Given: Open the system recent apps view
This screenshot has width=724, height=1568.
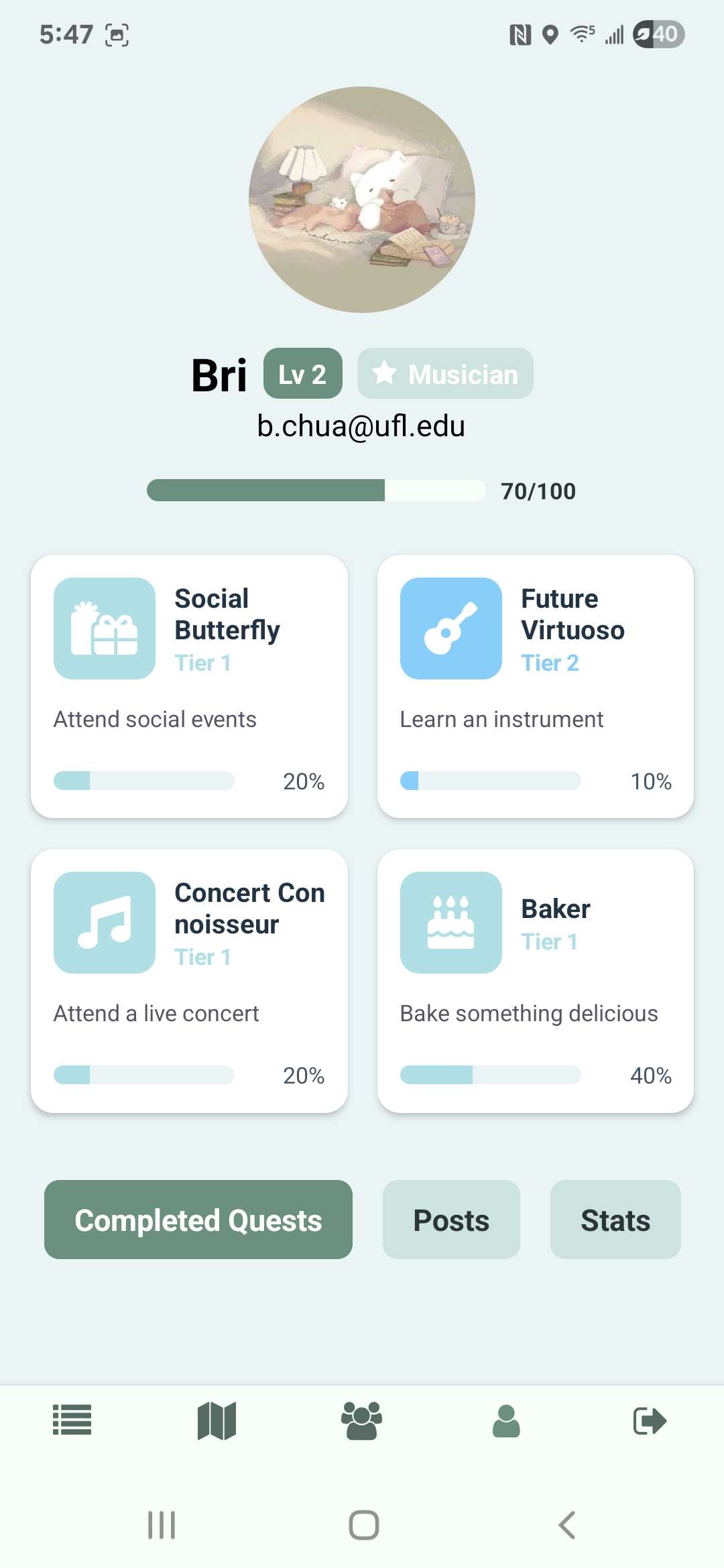Looking at the screenshot, I should pyautogui.click(x=162, y=1525).
